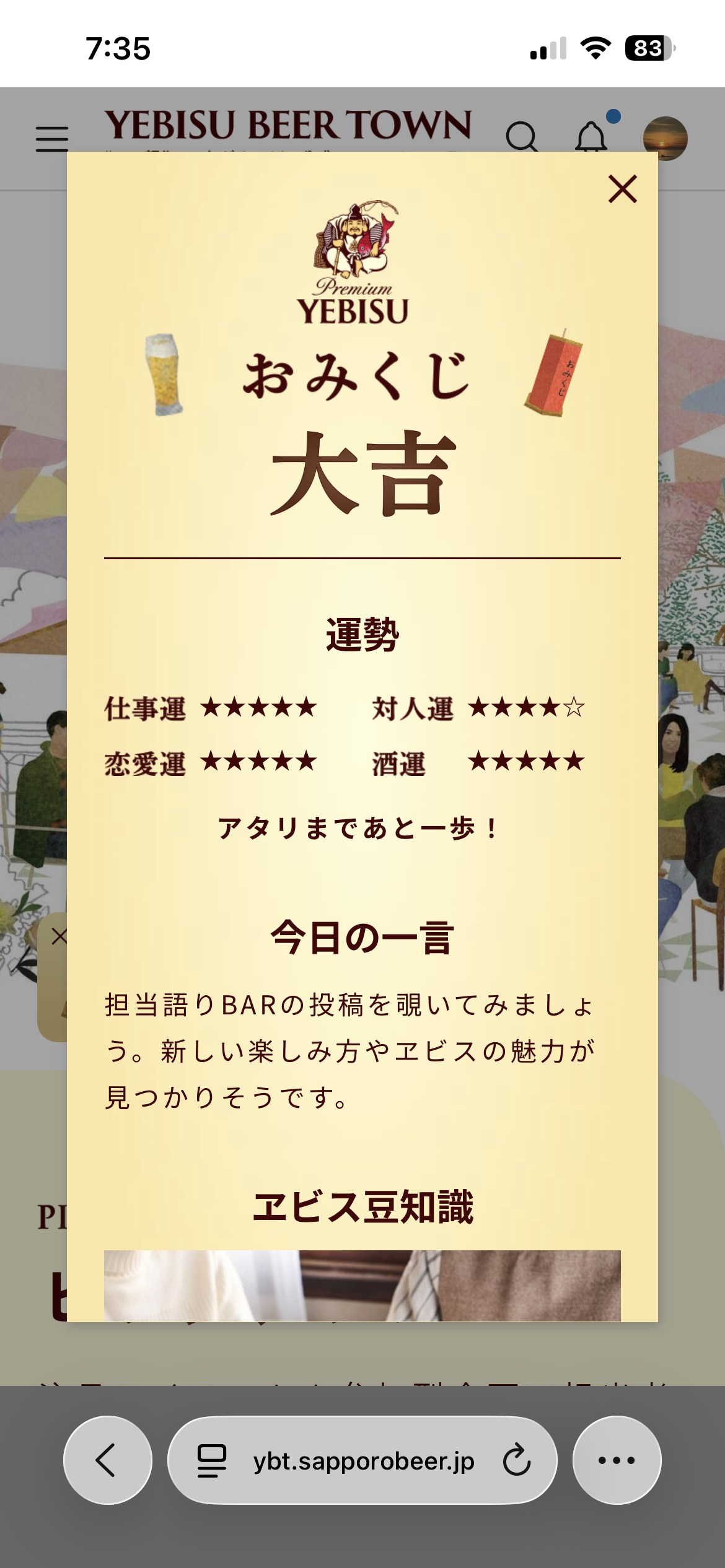The width and height of the screenshot is (725, 1568).
Task: Reload the page
Action: 516,1461
